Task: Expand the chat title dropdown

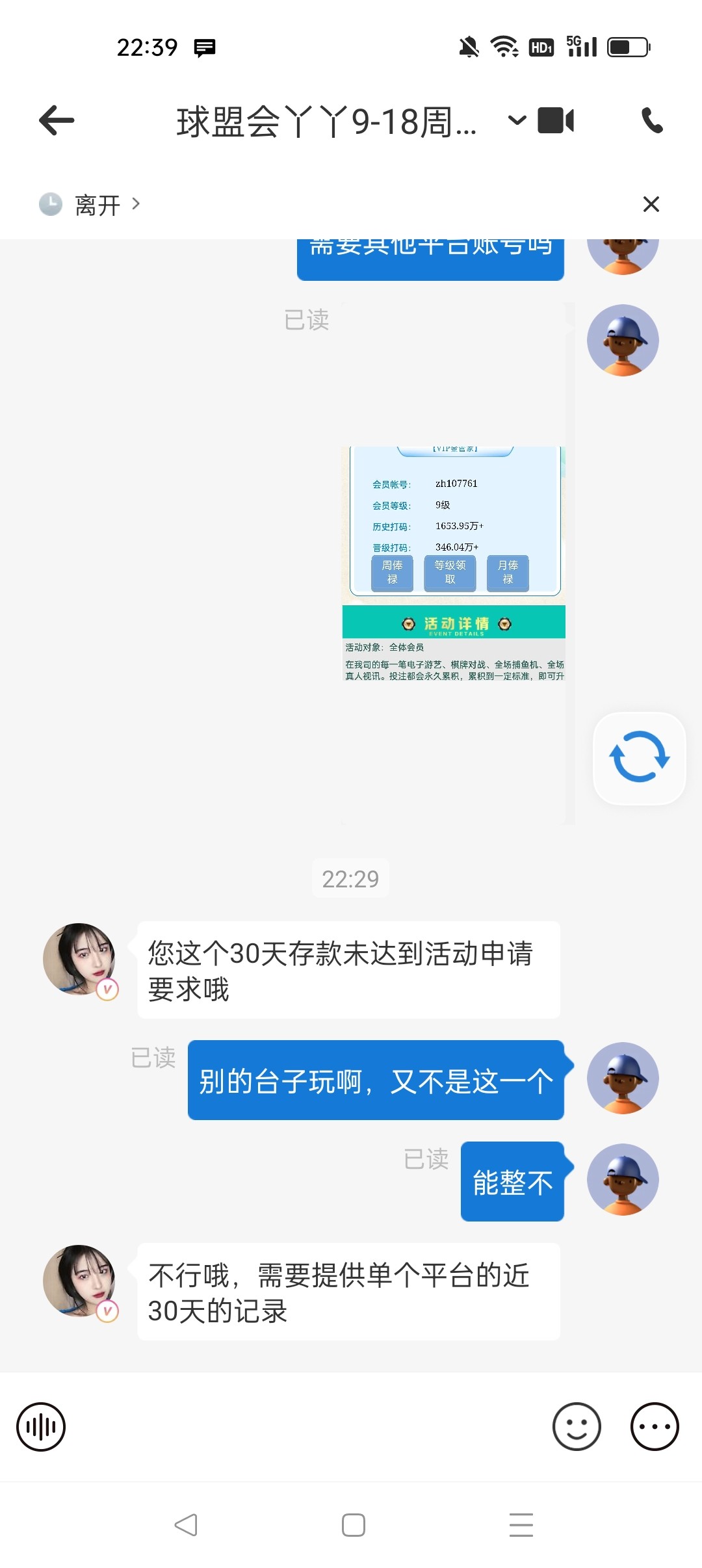Action: 517,120
